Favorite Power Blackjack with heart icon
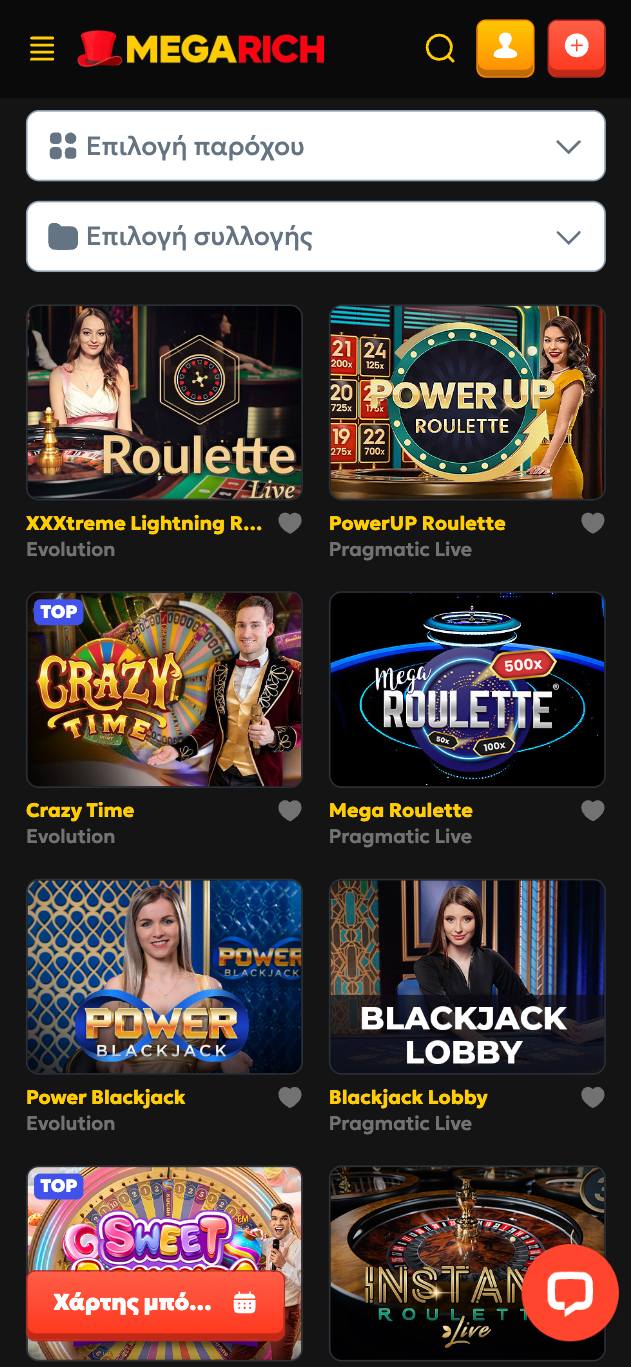631x1367 pixels. [290, 1097]
